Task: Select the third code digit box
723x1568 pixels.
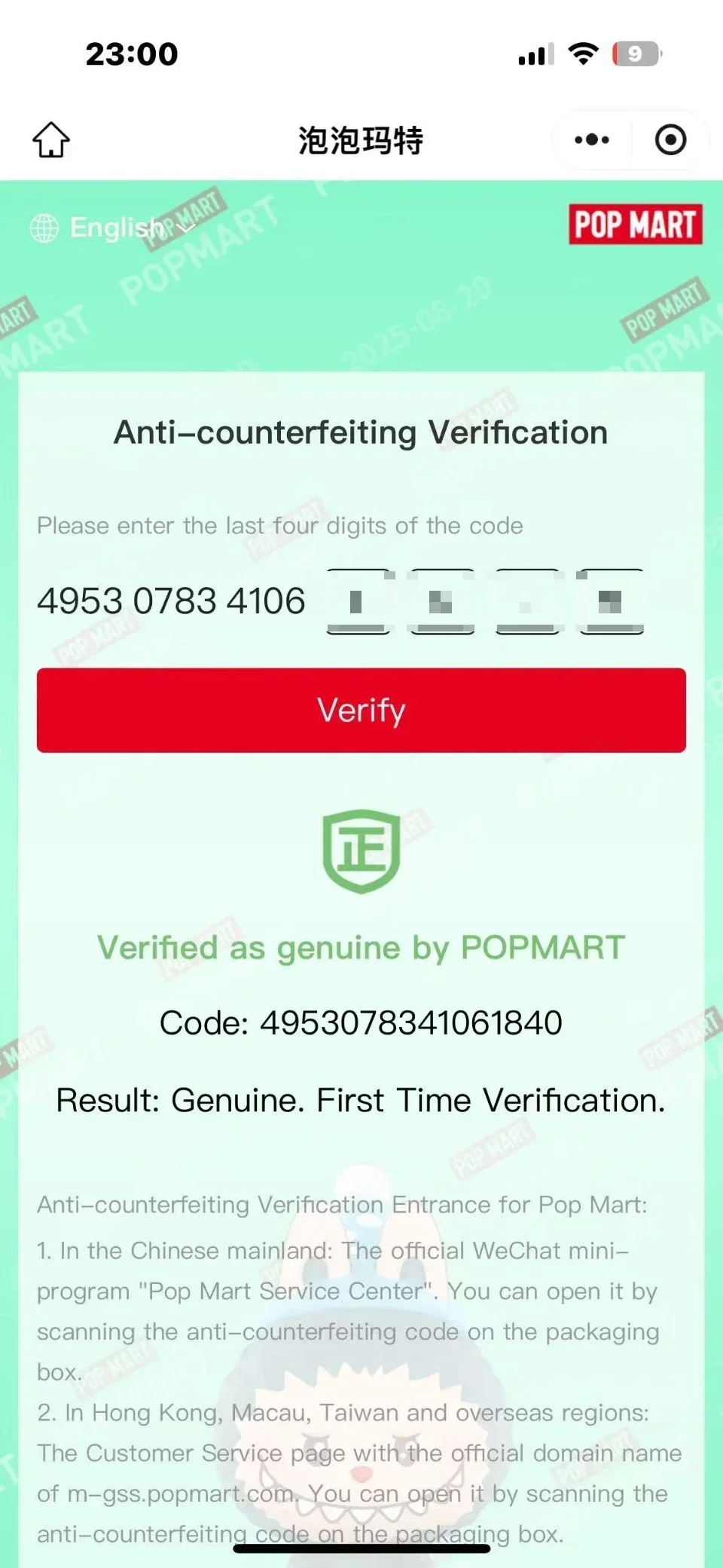Action: [x=527, y=601]
